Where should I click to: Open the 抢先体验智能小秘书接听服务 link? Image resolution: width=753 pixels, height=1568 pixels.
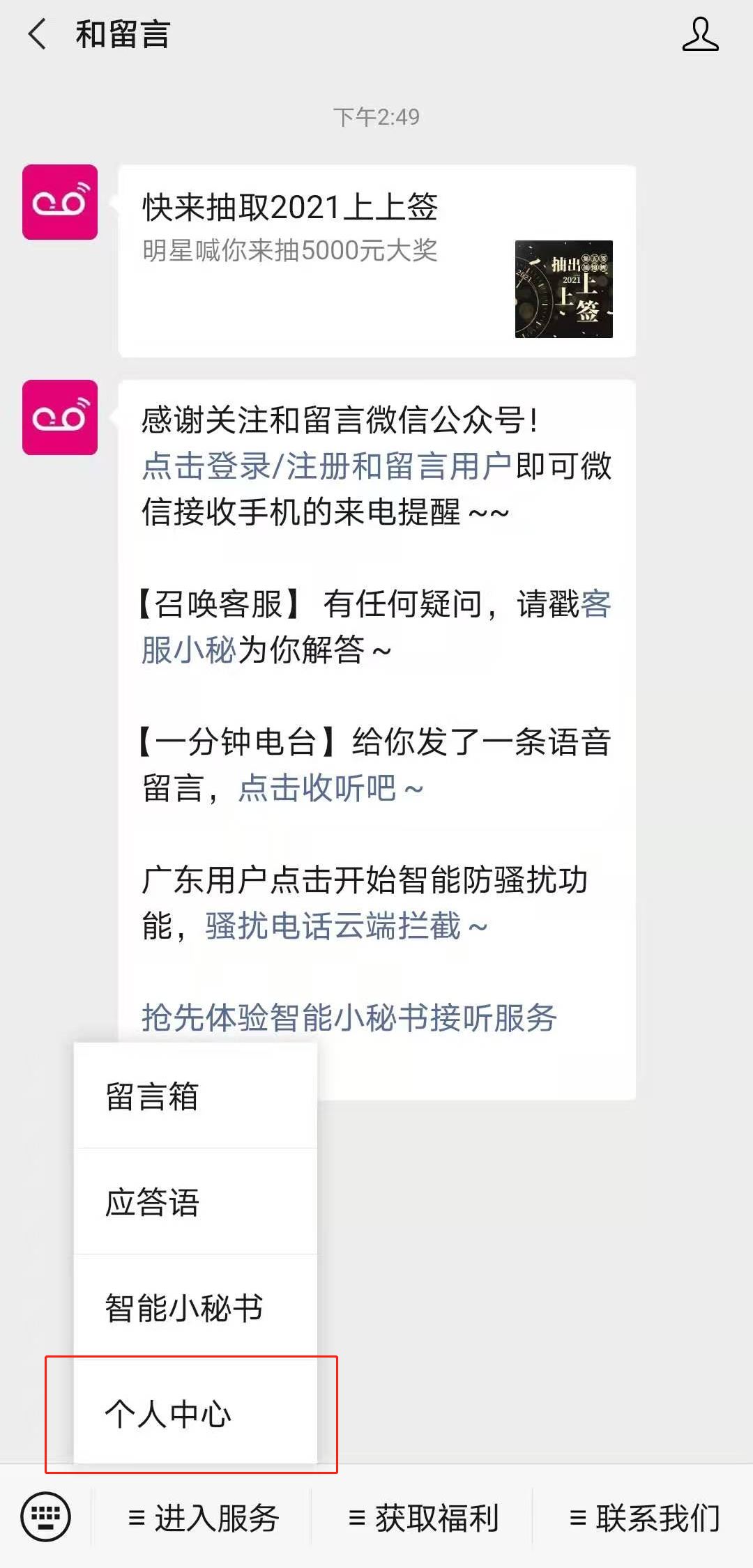click(x=349, y=1017)
